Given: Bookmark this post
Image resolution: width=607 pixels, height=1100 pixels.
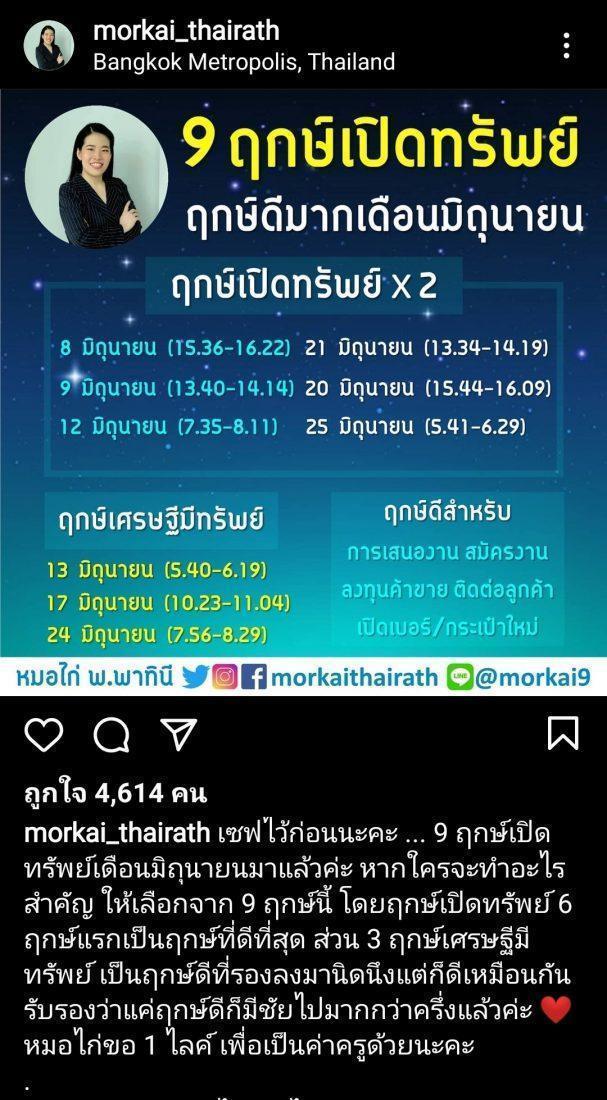Looking at the screenshot, I should [563, 733].
